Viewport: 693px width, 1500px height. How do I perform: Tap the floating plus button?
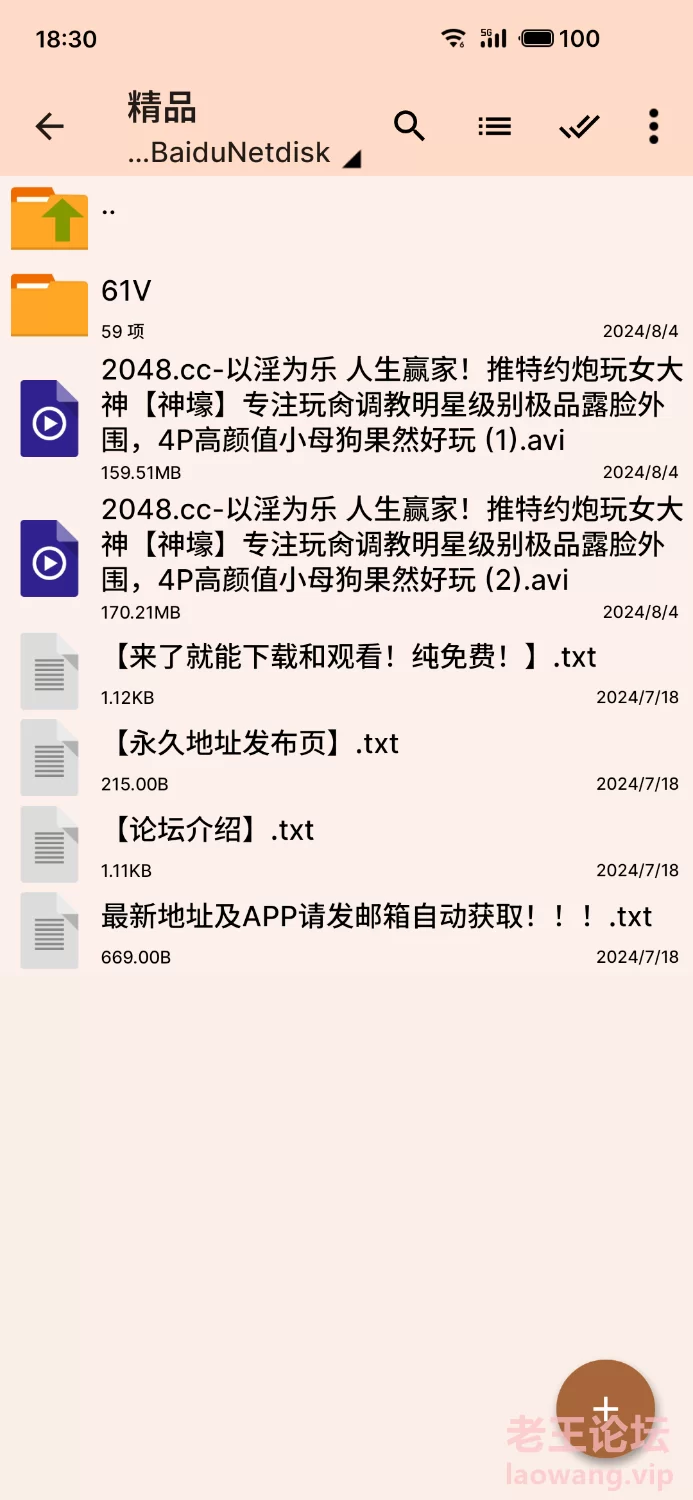tap(605, 1409)
